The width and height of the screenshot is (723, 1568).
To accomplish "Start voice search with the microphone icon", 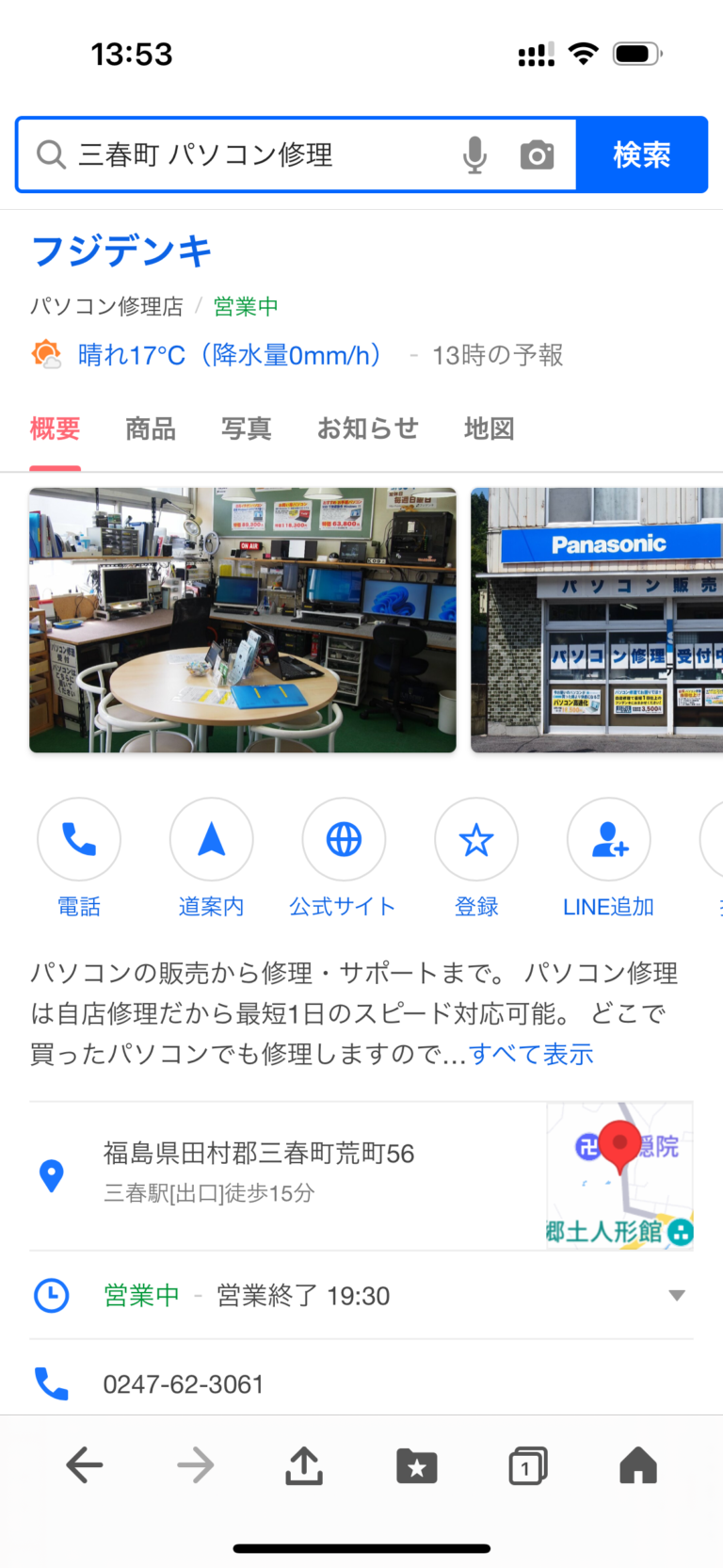I will [474, 154].
